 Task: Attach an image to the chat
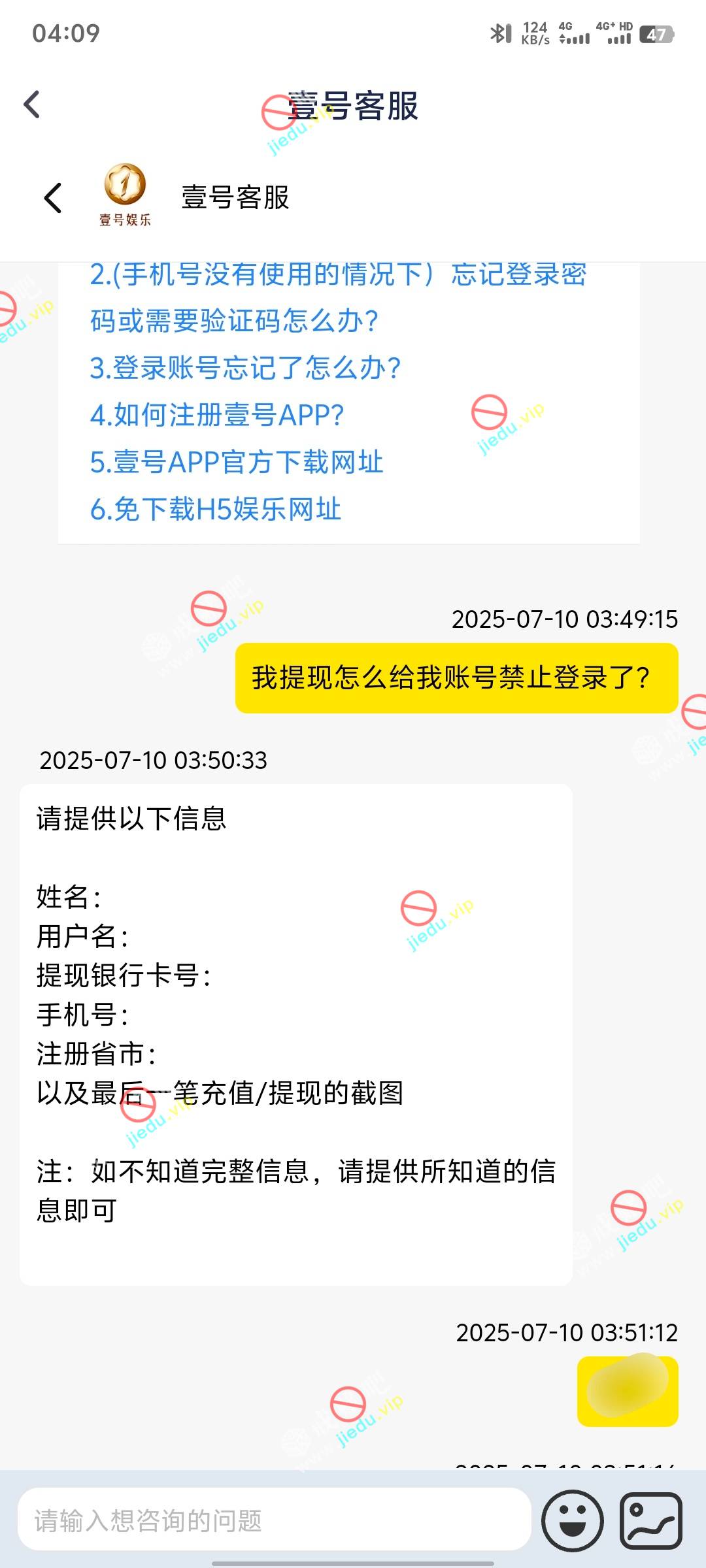(x=651, y=1520)
